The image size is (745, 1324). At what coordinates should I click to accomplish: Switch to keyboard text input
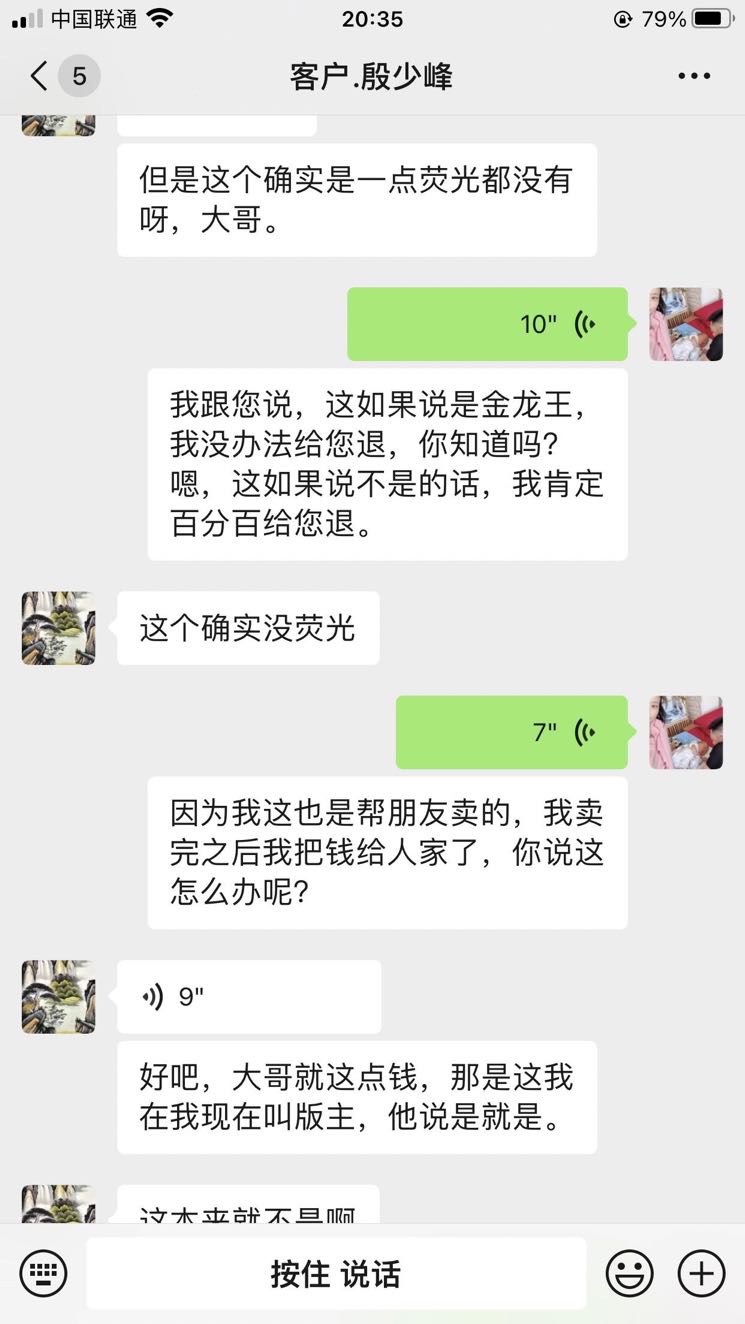pos(43,1274)
